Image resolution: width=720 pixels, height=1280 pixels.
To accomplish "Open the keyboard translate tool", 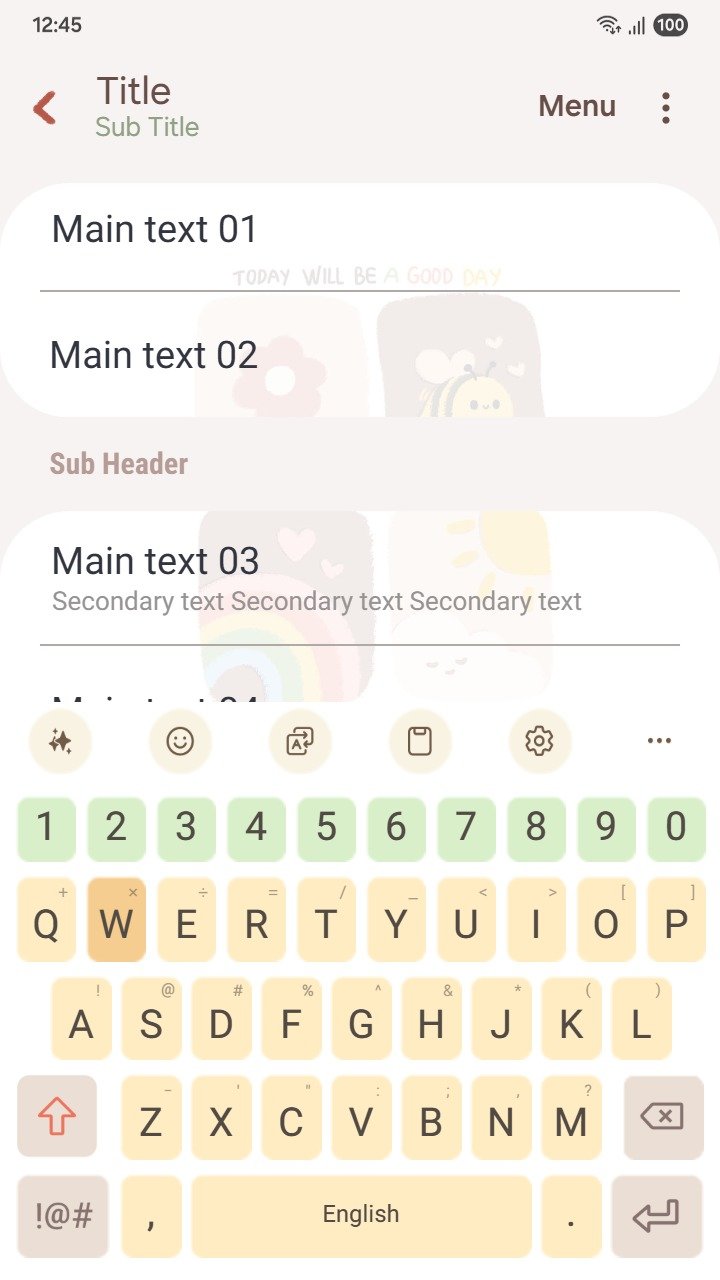I will pyautogui.click(x=300, y=741).
